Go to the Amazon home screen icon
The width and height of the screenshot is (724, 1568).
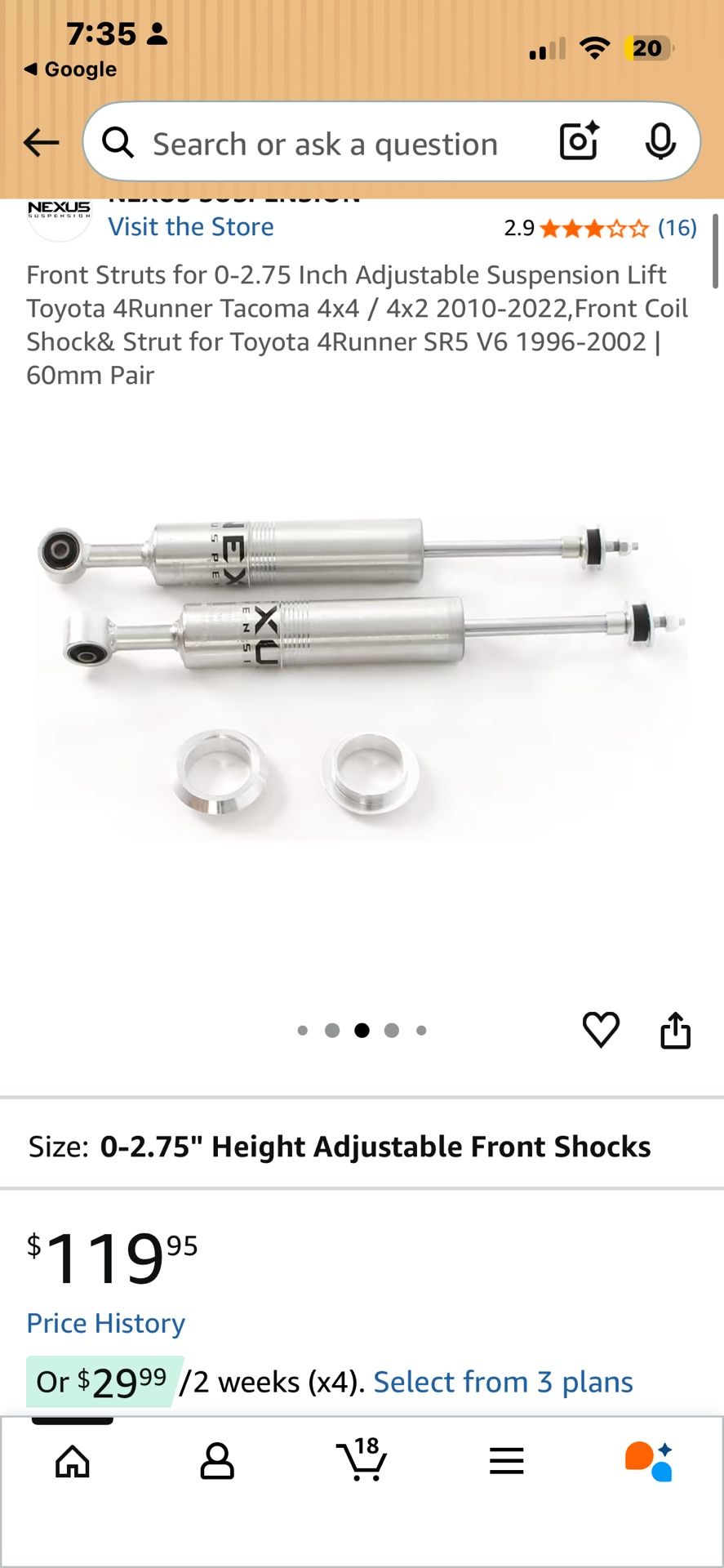tap(72, 1462)
